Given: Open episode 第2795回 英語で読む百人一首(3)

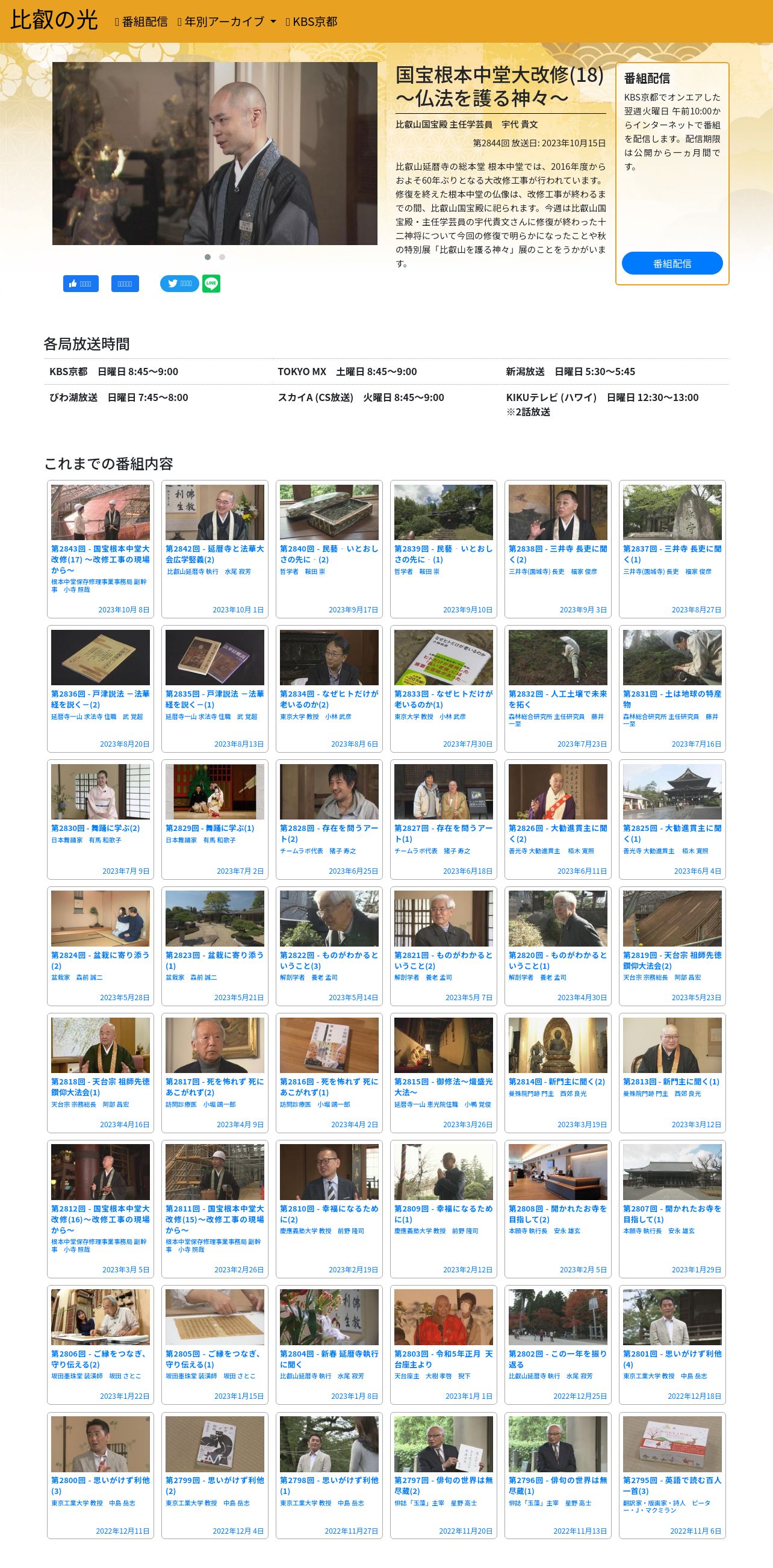Looking at the screenshot, I should click(672, 1486).
